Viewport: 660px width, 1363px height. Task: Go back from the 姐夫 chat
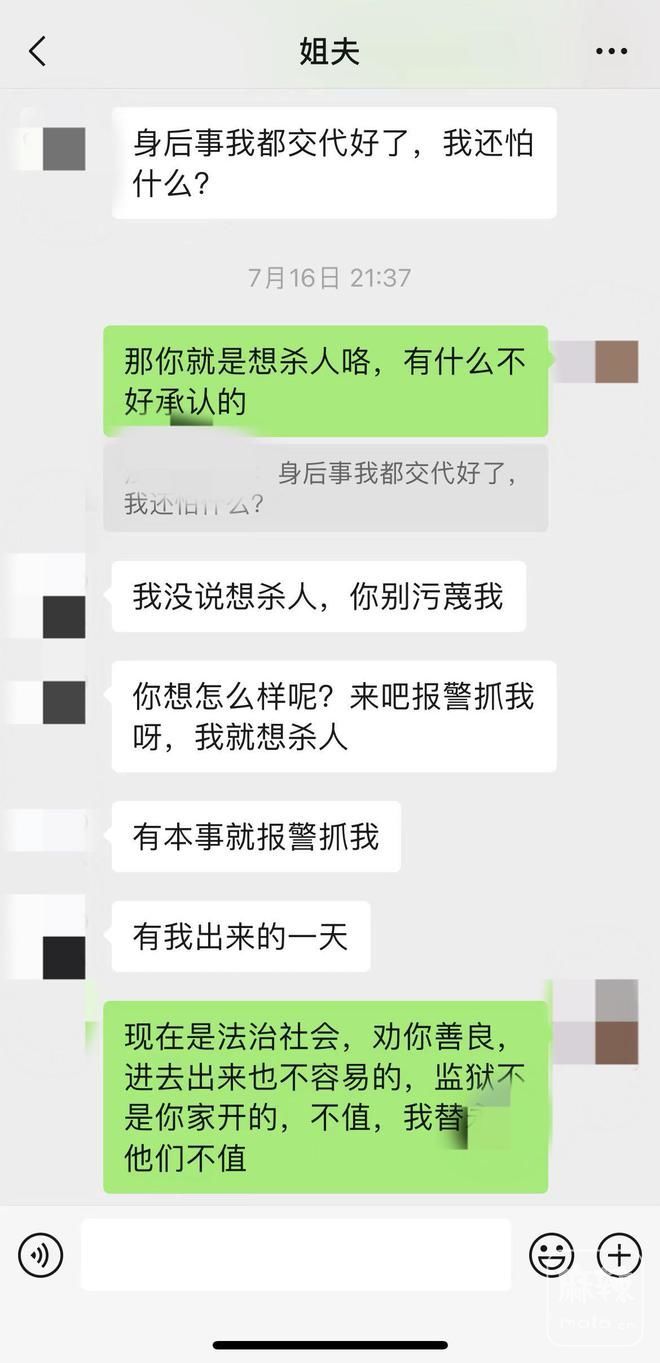(38, 51)
